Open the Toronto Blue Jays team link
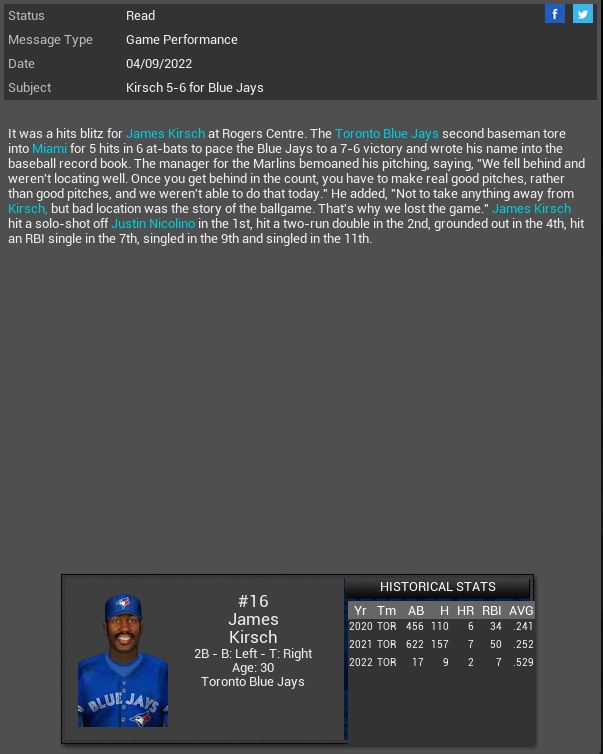The height and width of the screenshot is (754, 603). click(386, 133)
